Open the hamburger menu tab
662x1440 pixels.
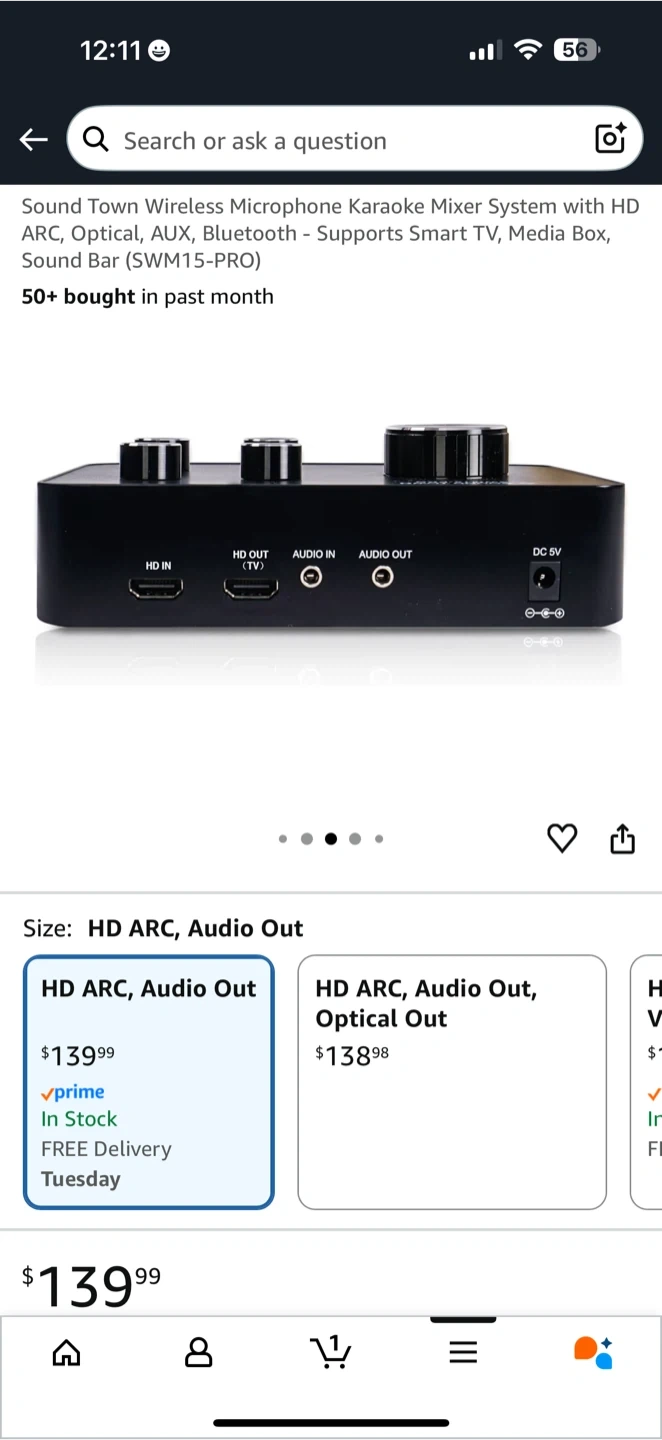(463, 1353)
